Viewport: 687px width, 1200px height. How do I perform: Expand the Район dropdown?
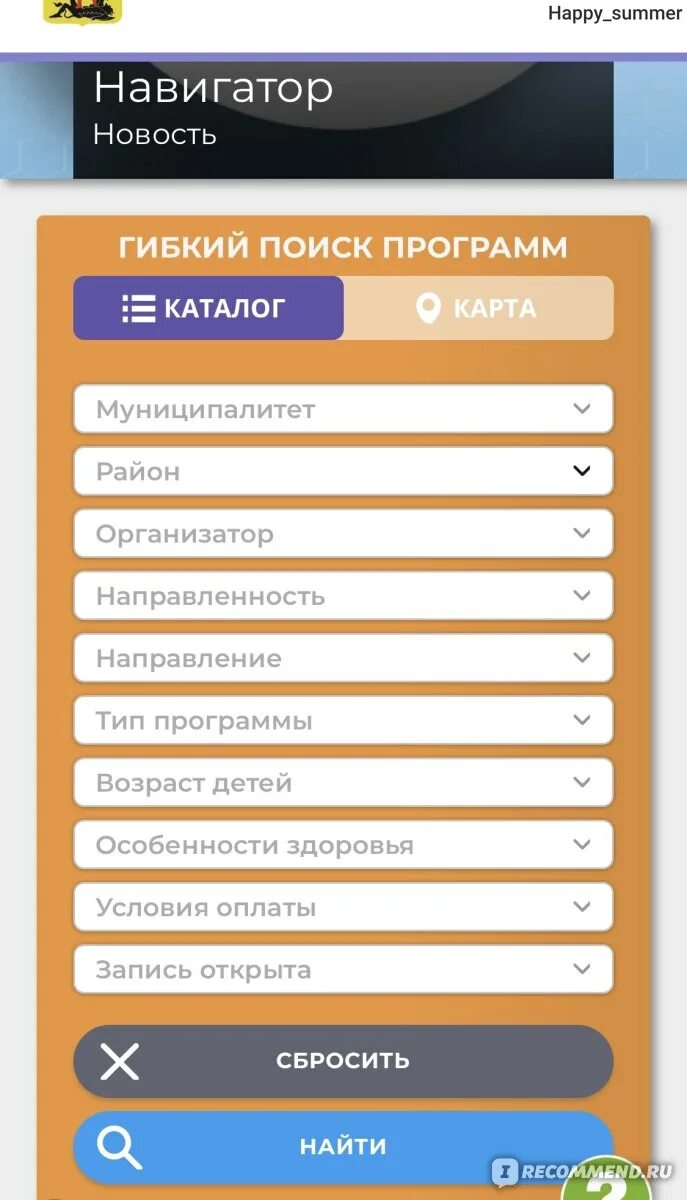[x=343, y=471]
